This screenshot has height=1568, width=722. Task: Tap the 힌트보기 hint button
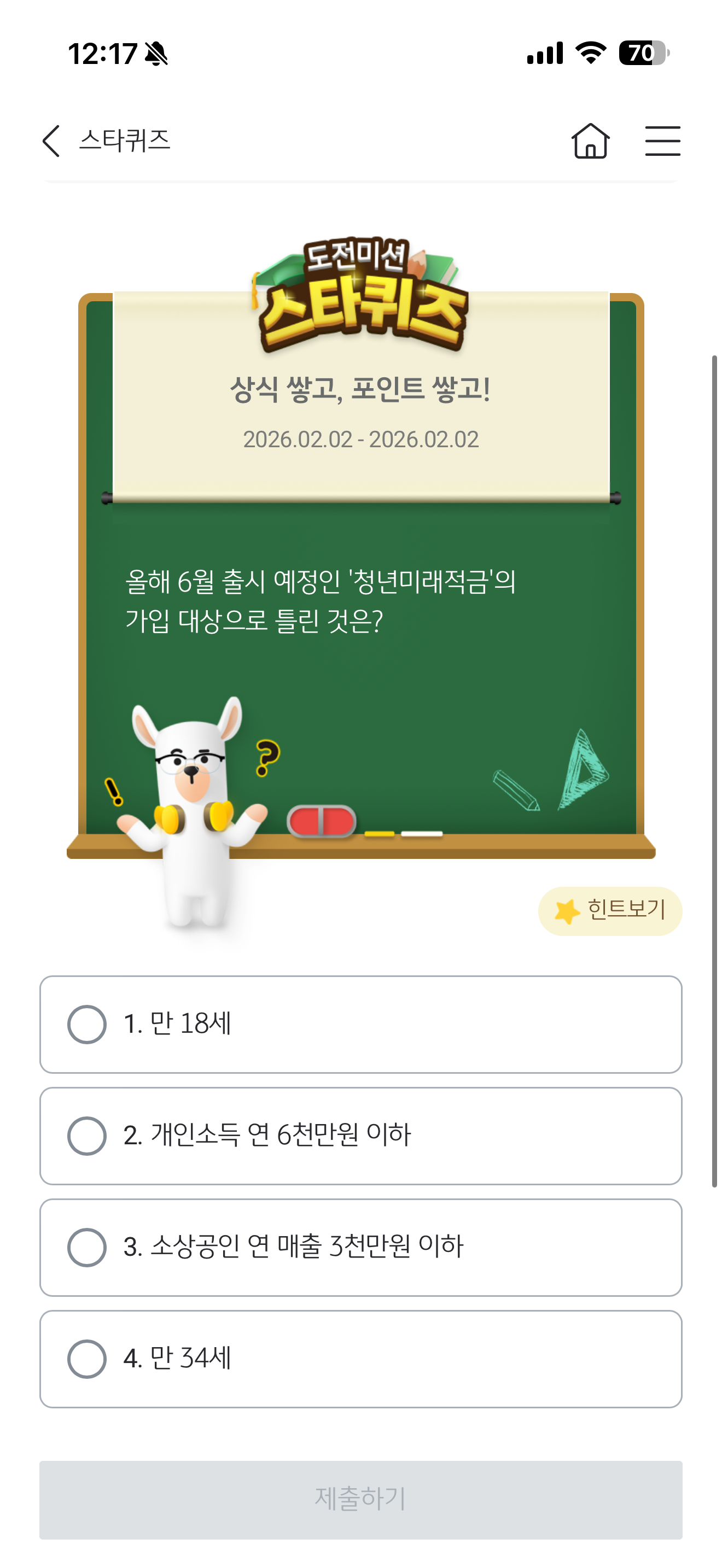pos(610,911)
